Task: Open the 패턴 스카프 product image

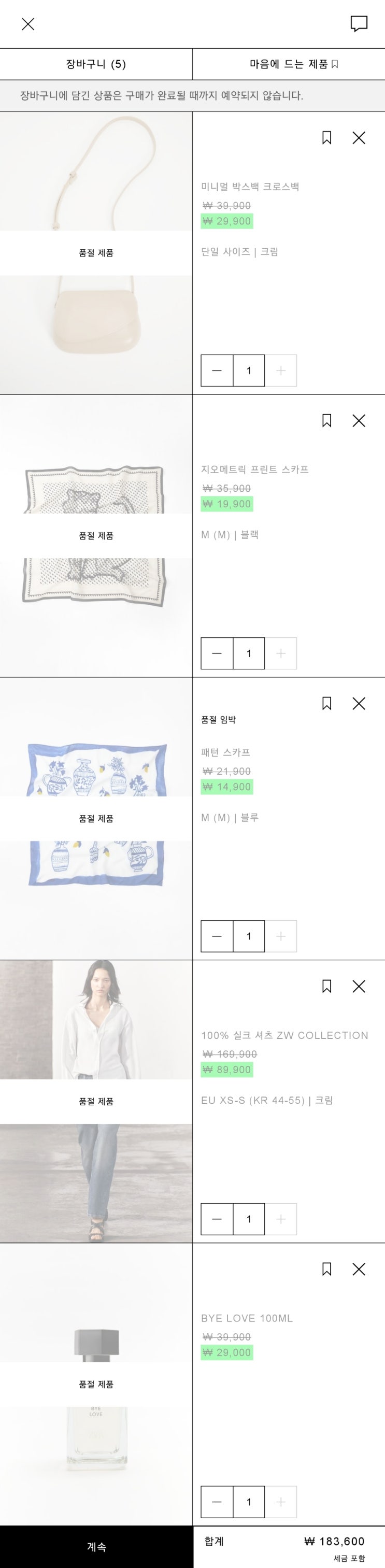Action: click(96, 819)
